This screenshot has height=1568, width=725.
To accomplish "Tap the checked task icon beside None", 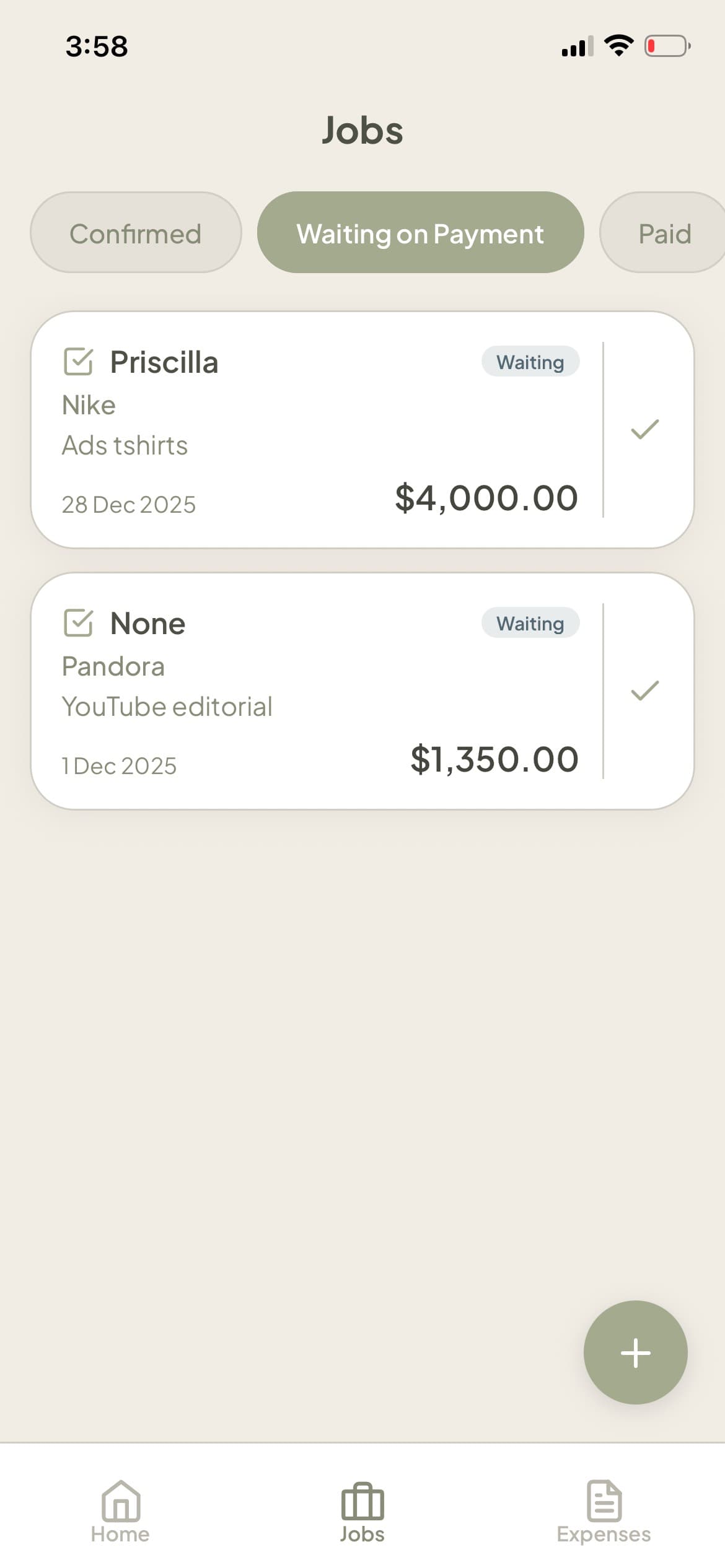I will [x=80, y=622].
